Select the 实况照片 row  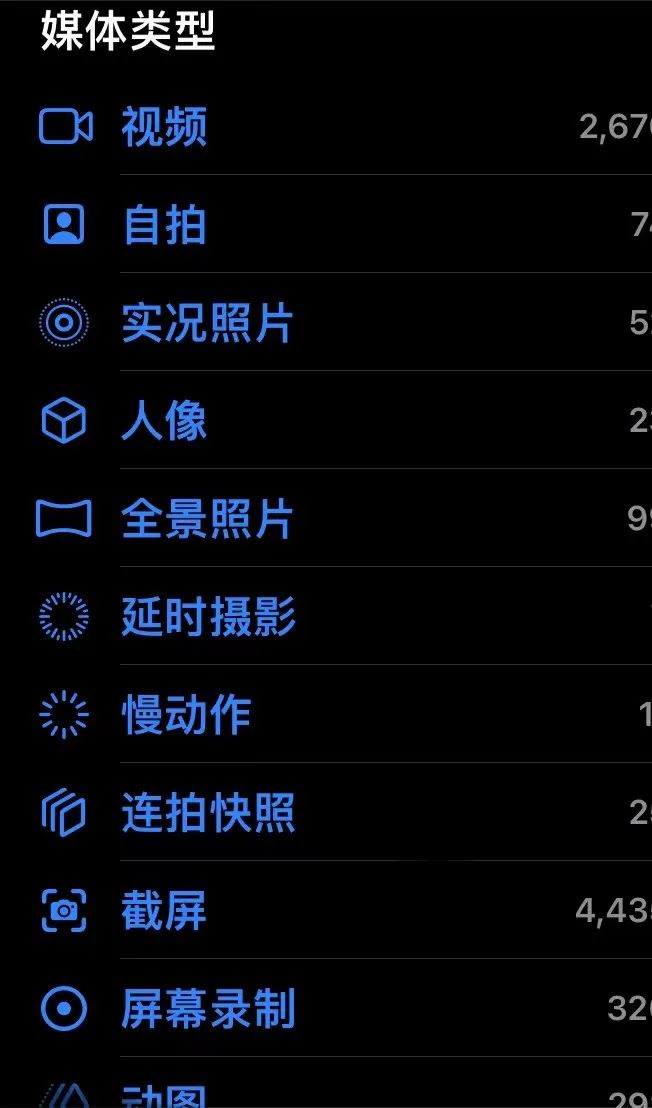point(207,323)
